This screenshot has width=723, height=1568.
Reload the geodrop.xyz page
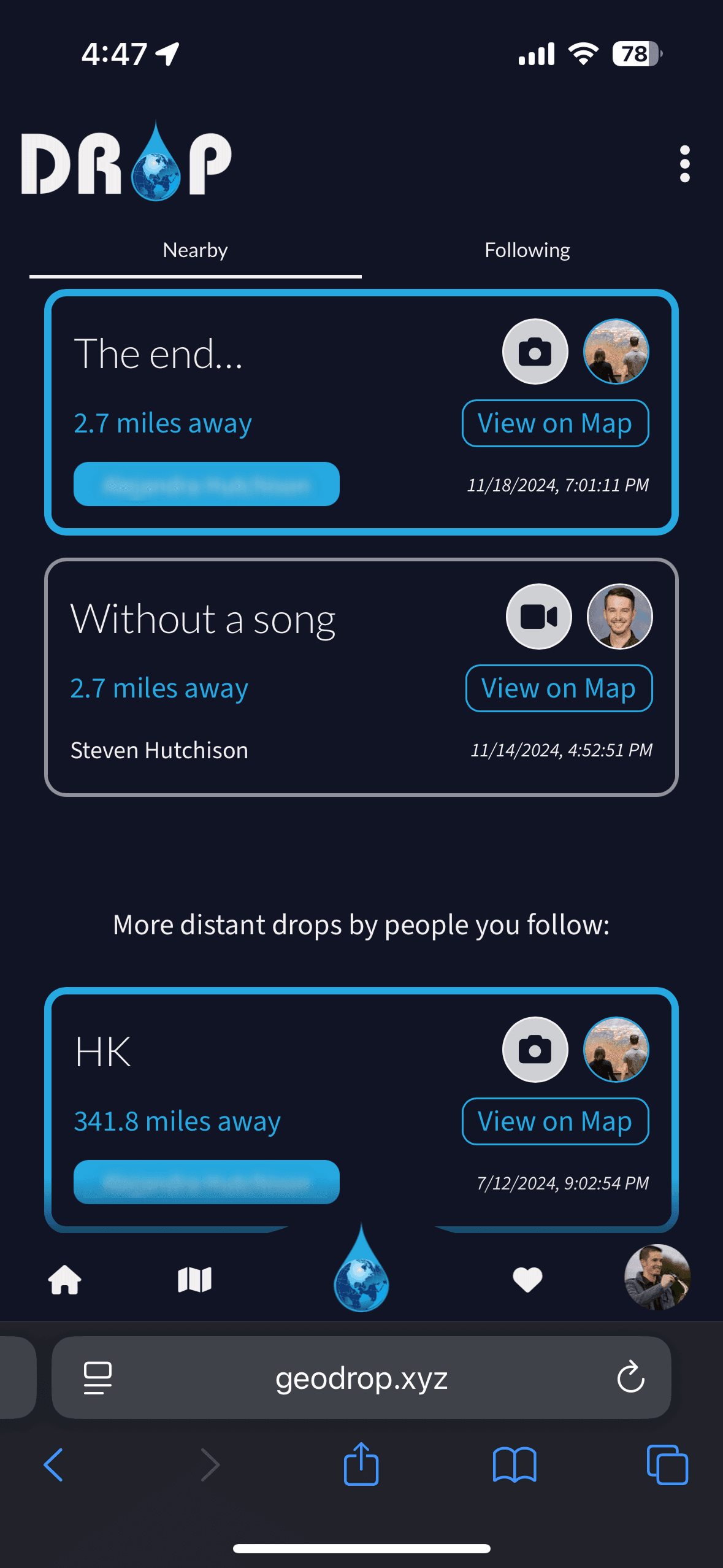point(630,1378)
